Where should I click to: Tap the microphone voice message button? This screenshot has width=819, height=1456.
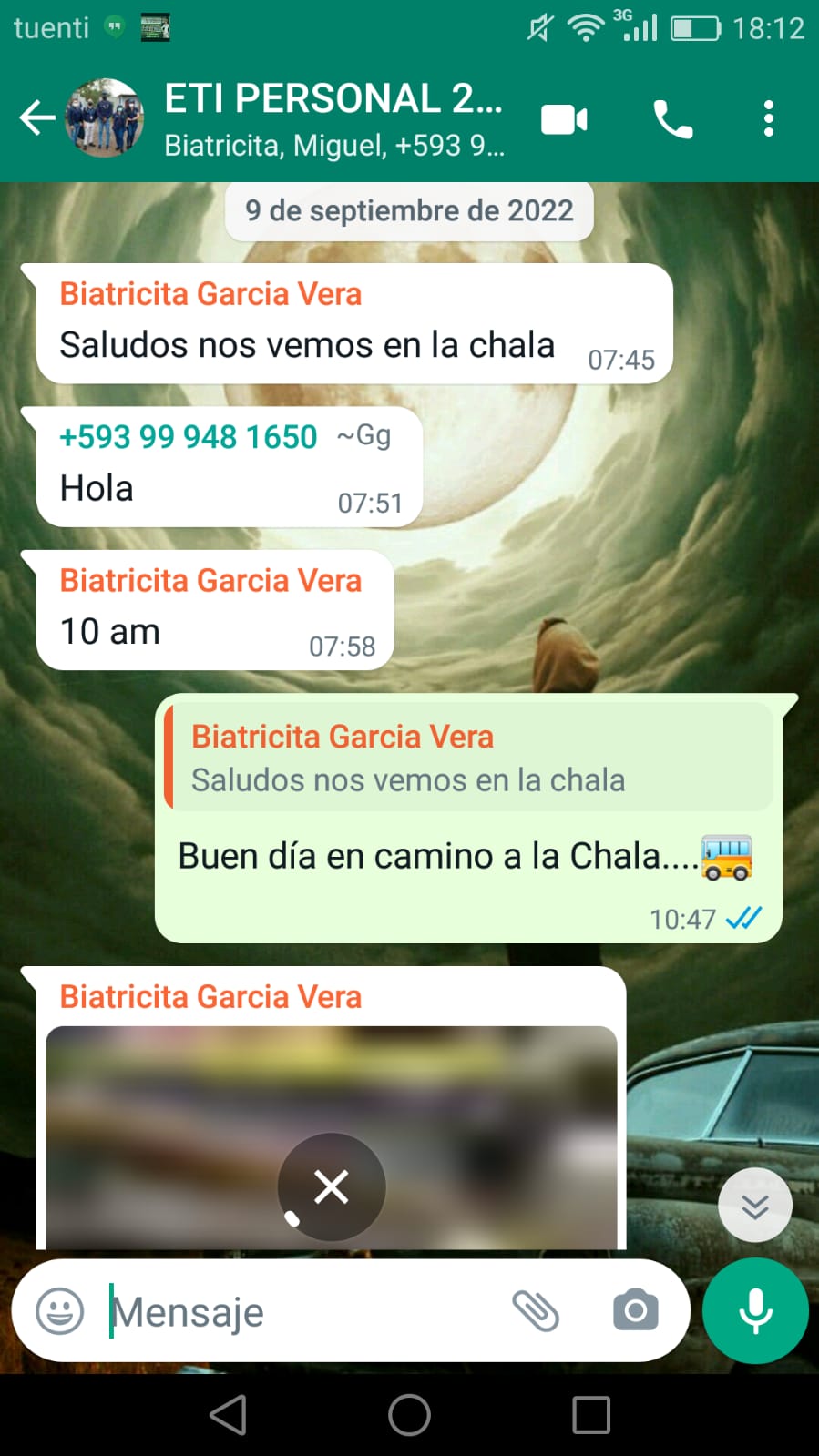(x=755, y=1311)
